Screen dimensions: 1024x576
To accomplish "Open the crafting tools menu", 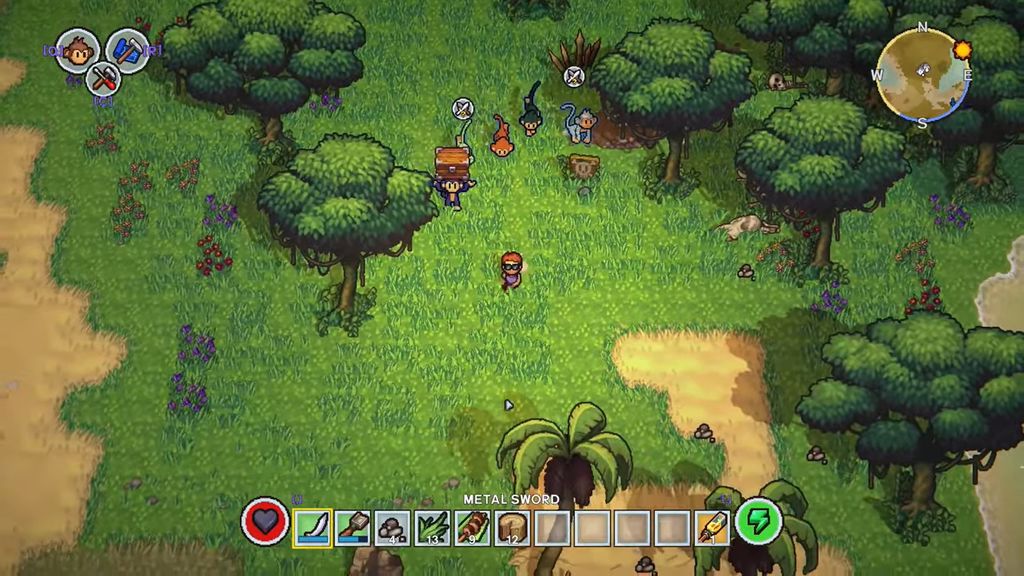I will tap(102, 78).
